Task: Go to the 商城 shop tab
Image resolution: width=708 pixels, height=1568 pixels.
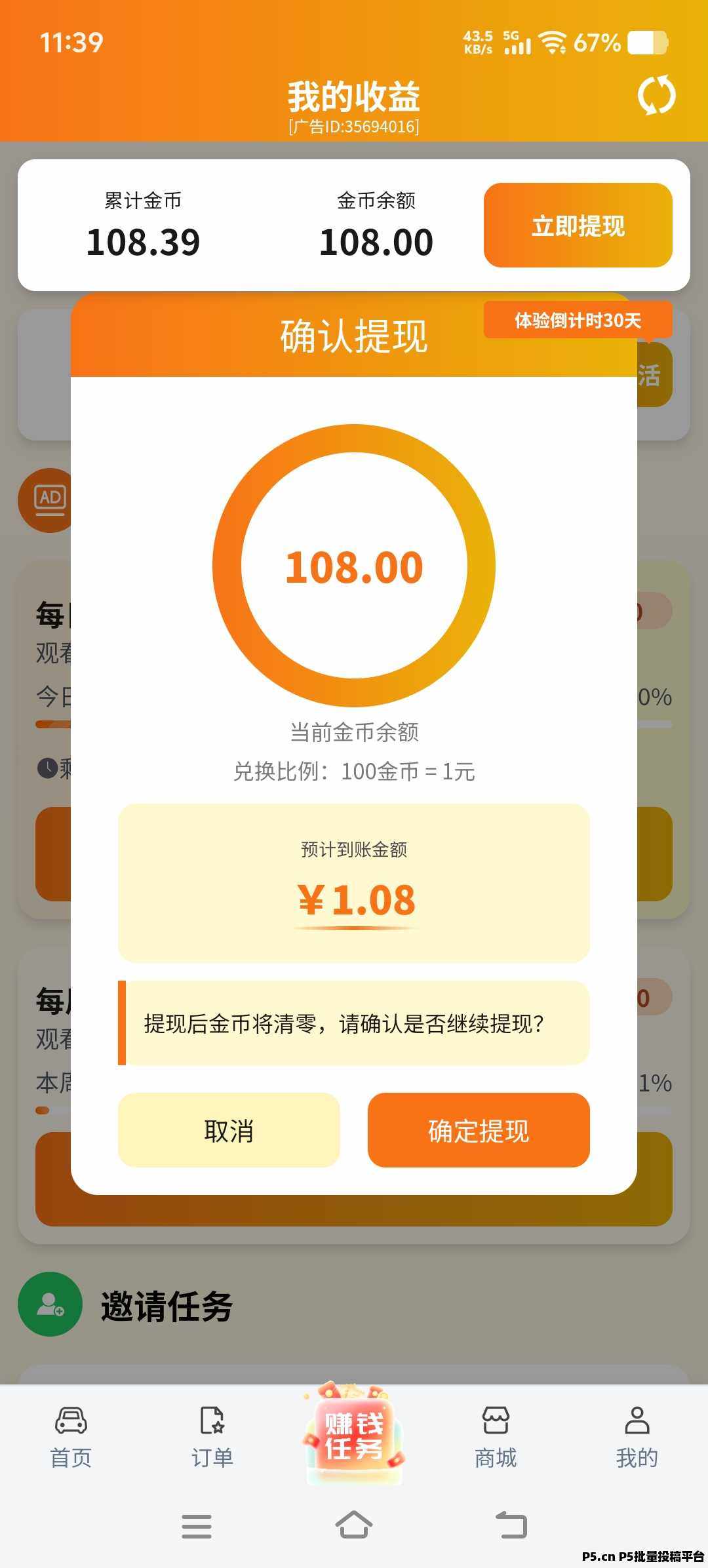Action: (x=496, y=1437)
